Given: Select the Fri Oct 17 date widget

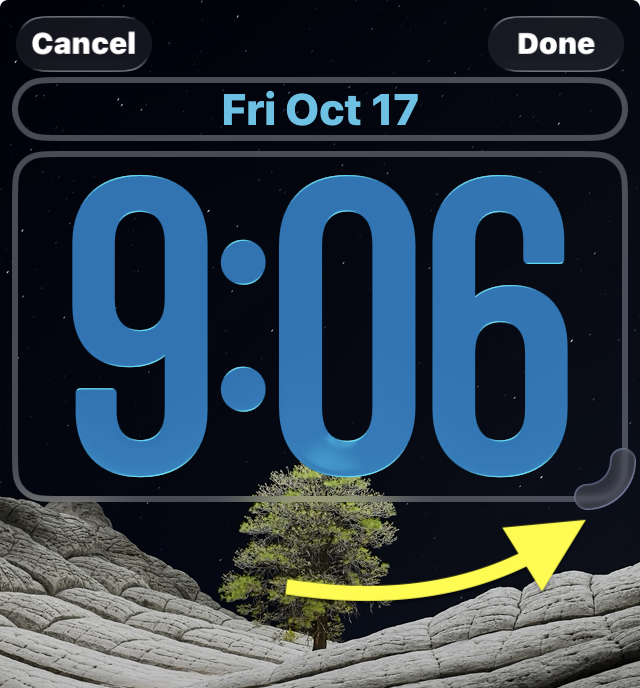Looking at the screenshot, I should 320,109.
